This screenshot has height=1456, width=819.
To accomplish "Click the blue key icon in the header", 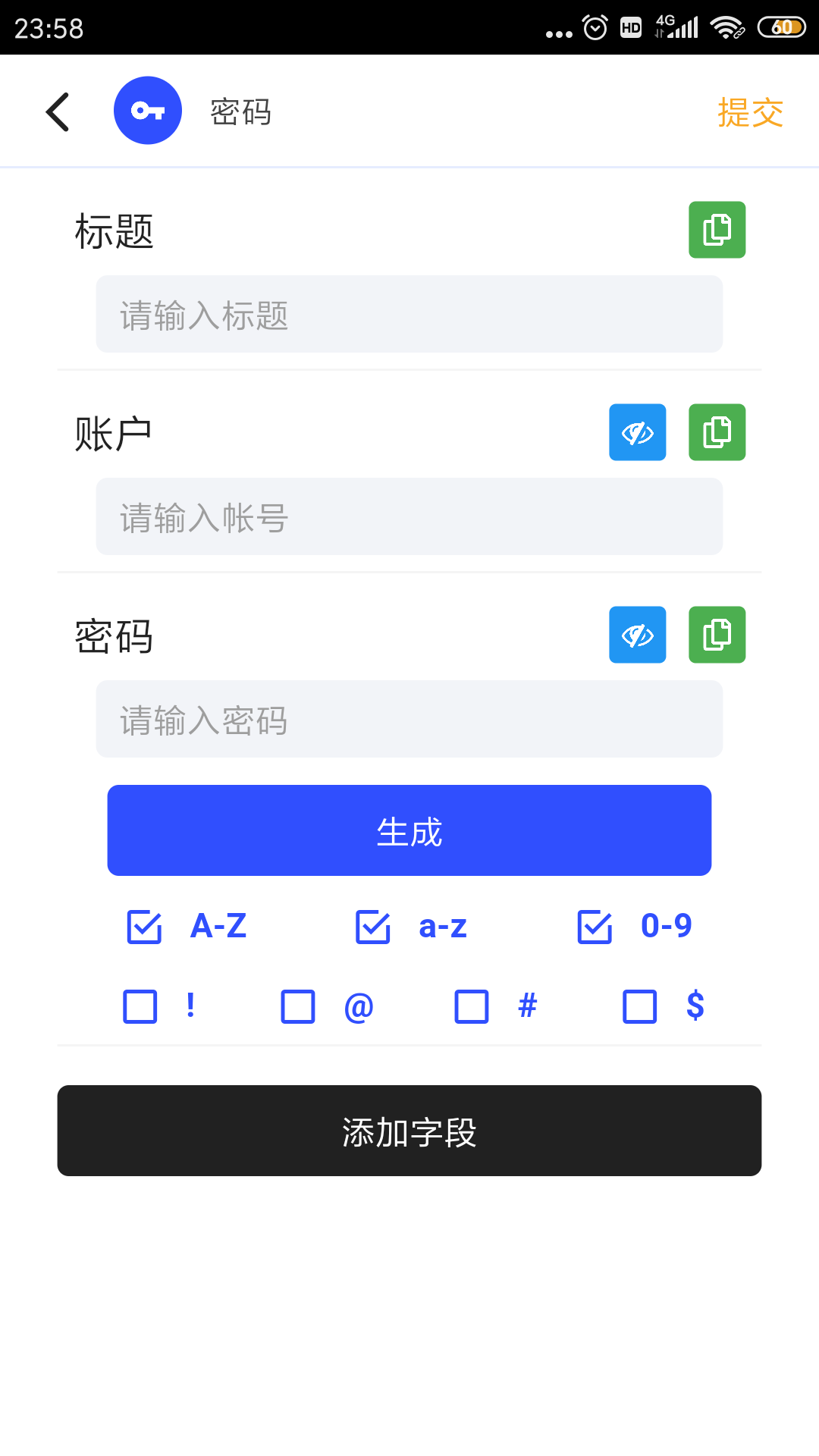I will coord(147,109).
